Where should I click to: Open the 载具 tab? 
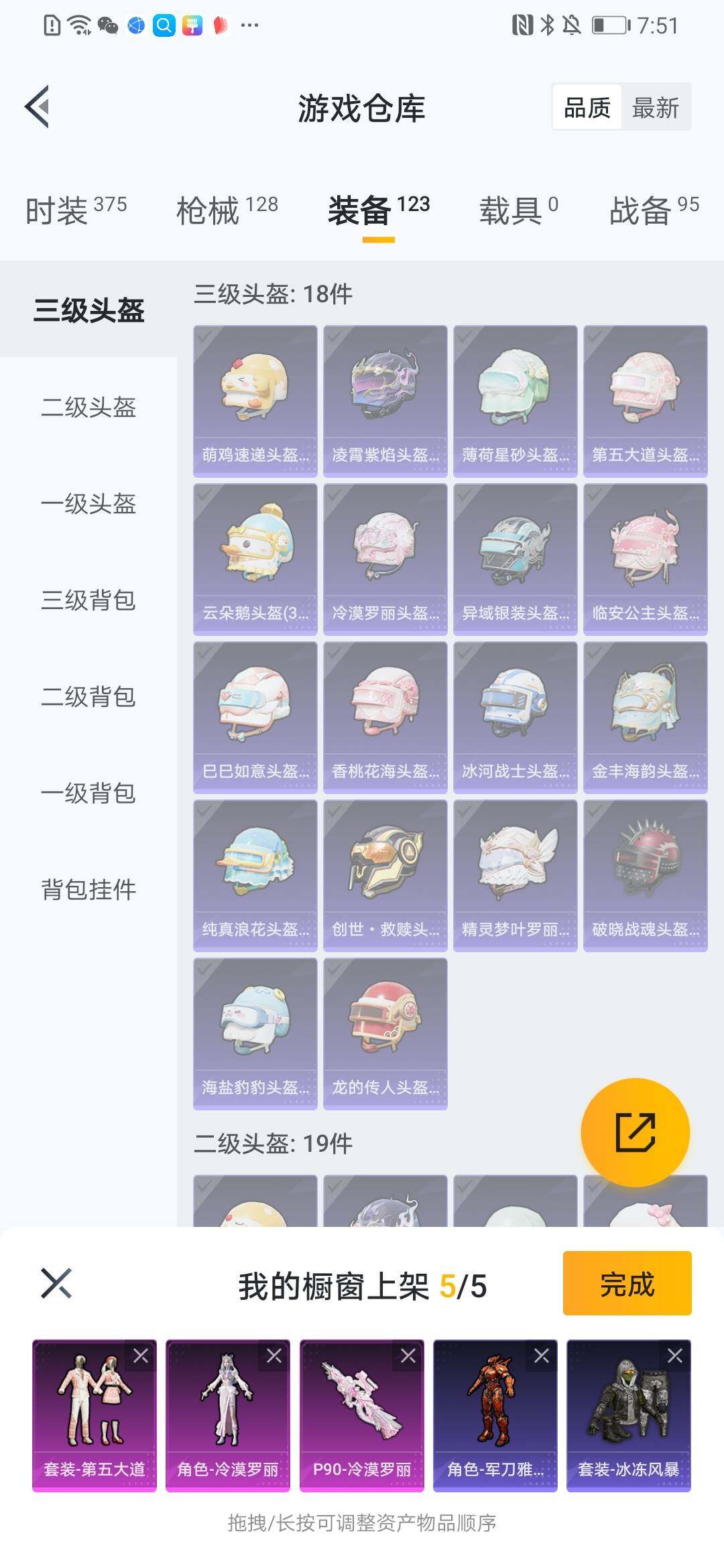518,210
